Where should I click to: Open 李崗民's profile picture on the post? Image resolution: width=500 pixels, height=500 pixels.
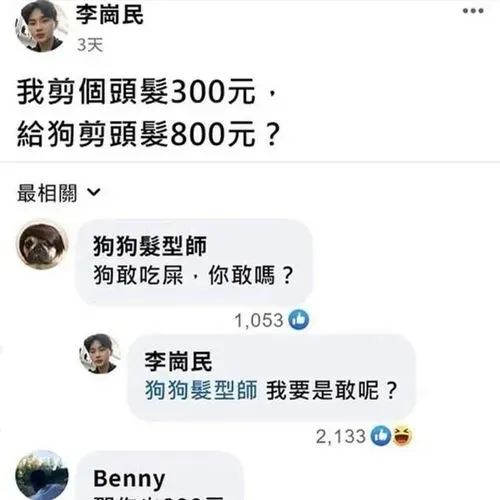click(x=41, y=26)
